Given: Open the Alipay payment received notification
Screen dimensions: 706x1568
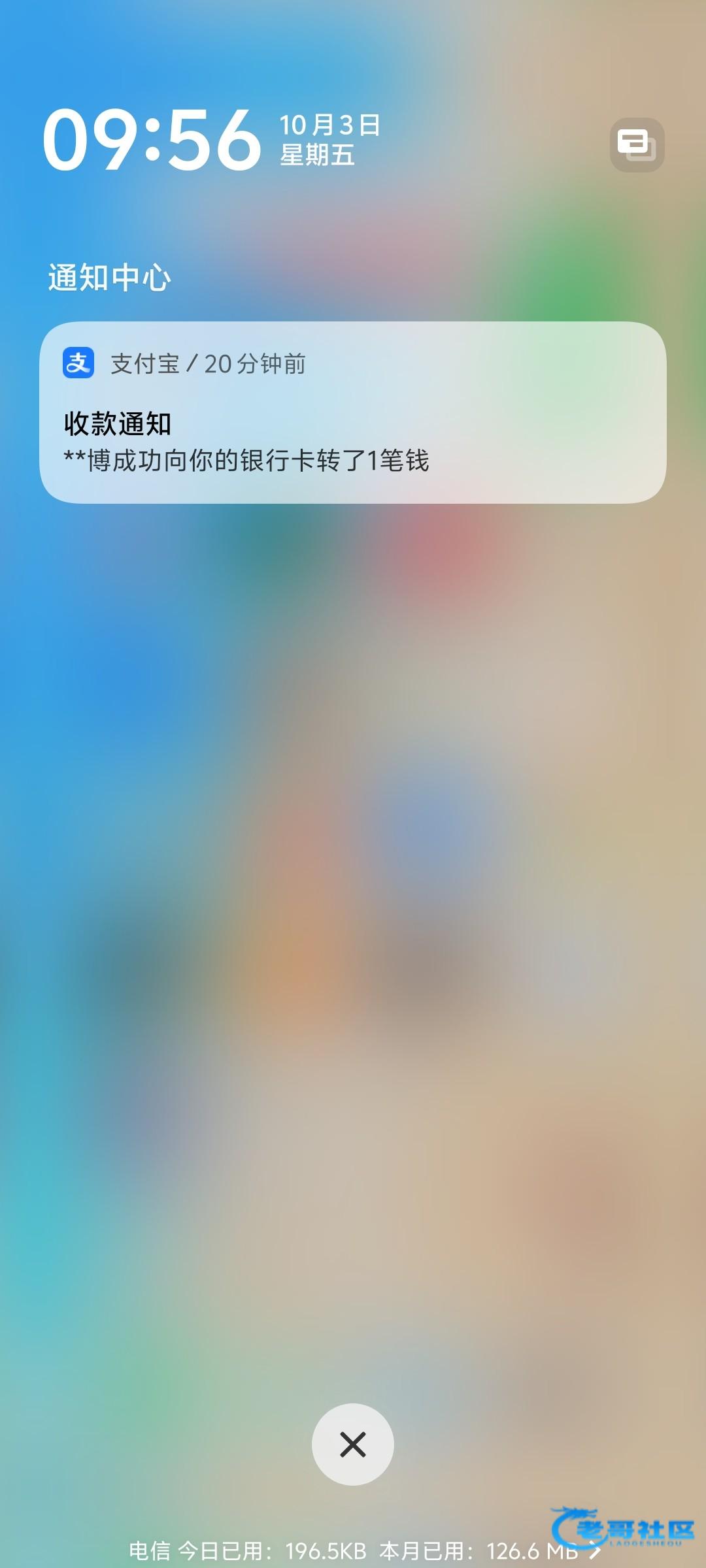Looking at the screenshot, I should (x=353, y=412).
